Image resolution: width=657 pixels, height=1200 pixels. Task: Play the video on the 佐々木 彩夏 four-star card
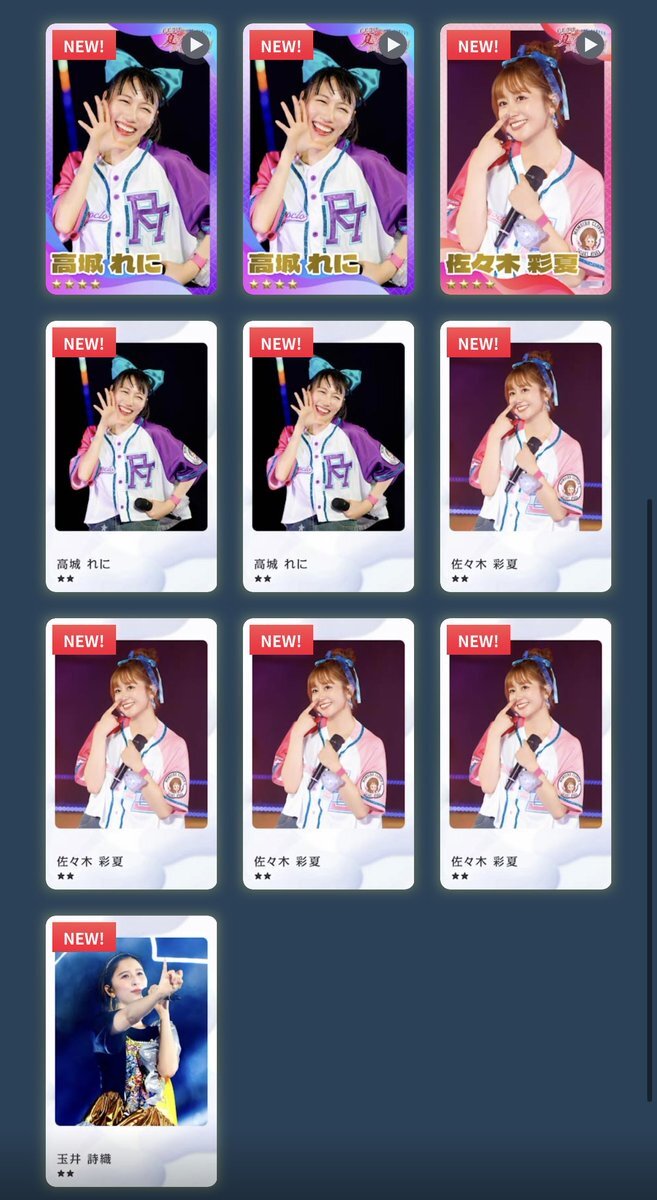590,45
